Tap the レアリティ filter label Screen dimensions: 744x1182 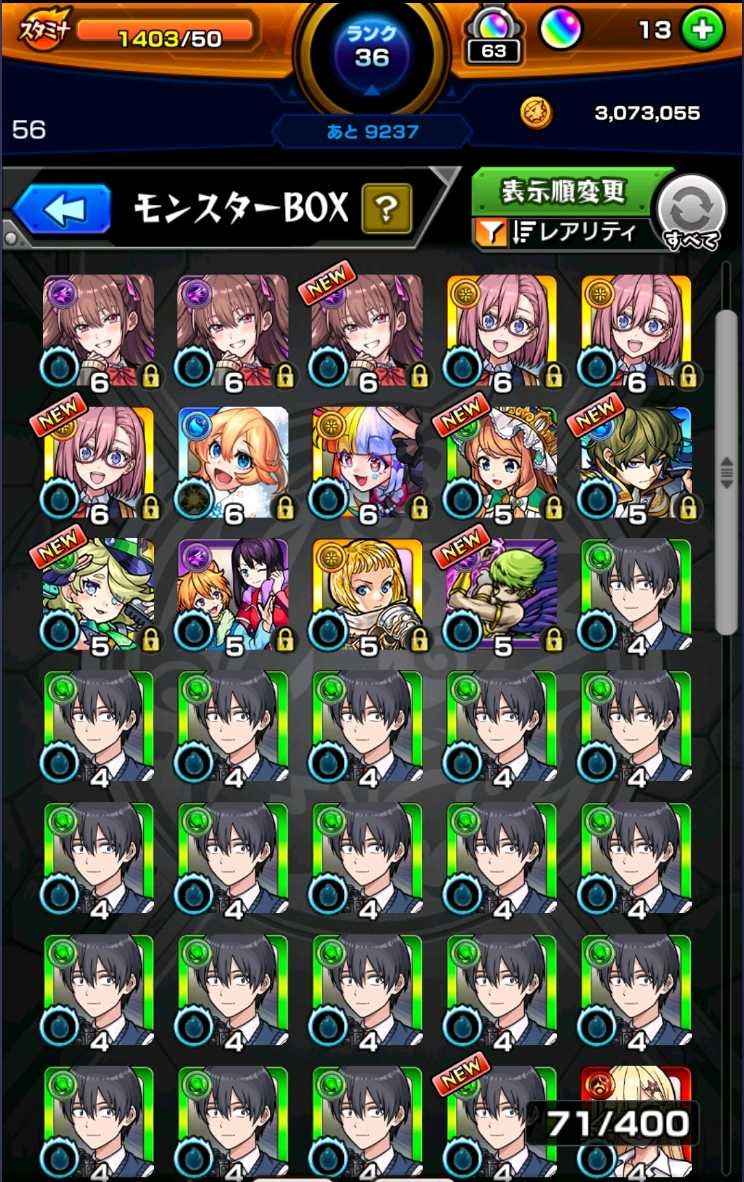click(x=573, y=233)
